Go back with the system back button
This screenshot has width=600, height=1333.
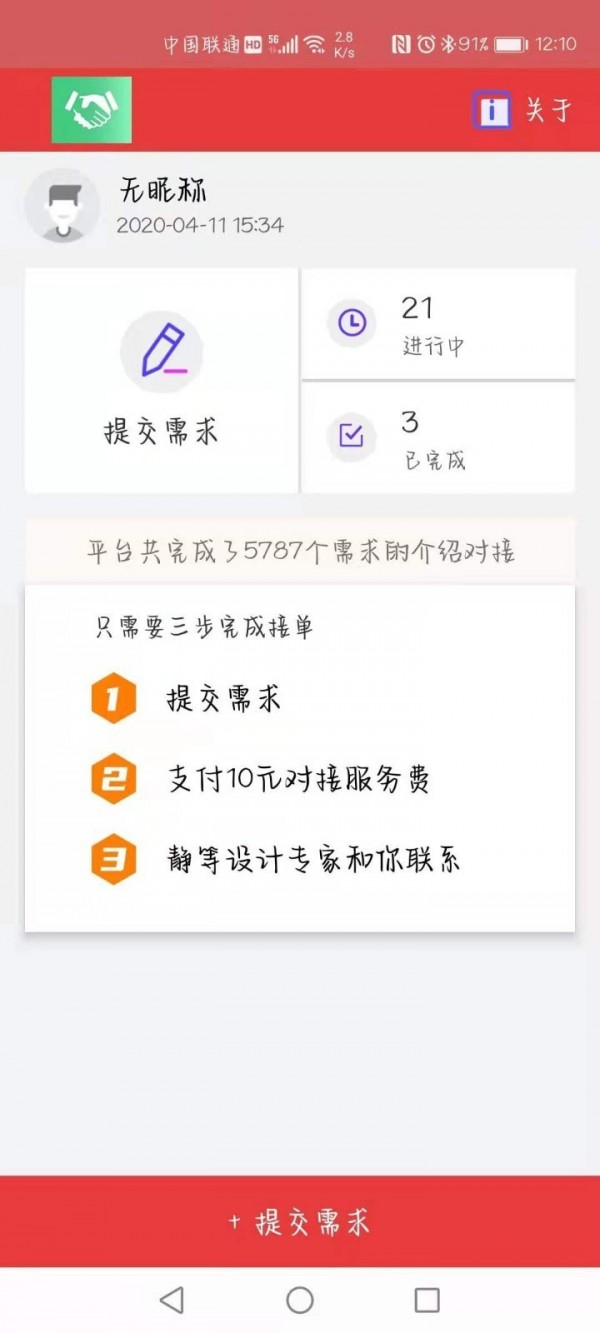[172, 1299]
